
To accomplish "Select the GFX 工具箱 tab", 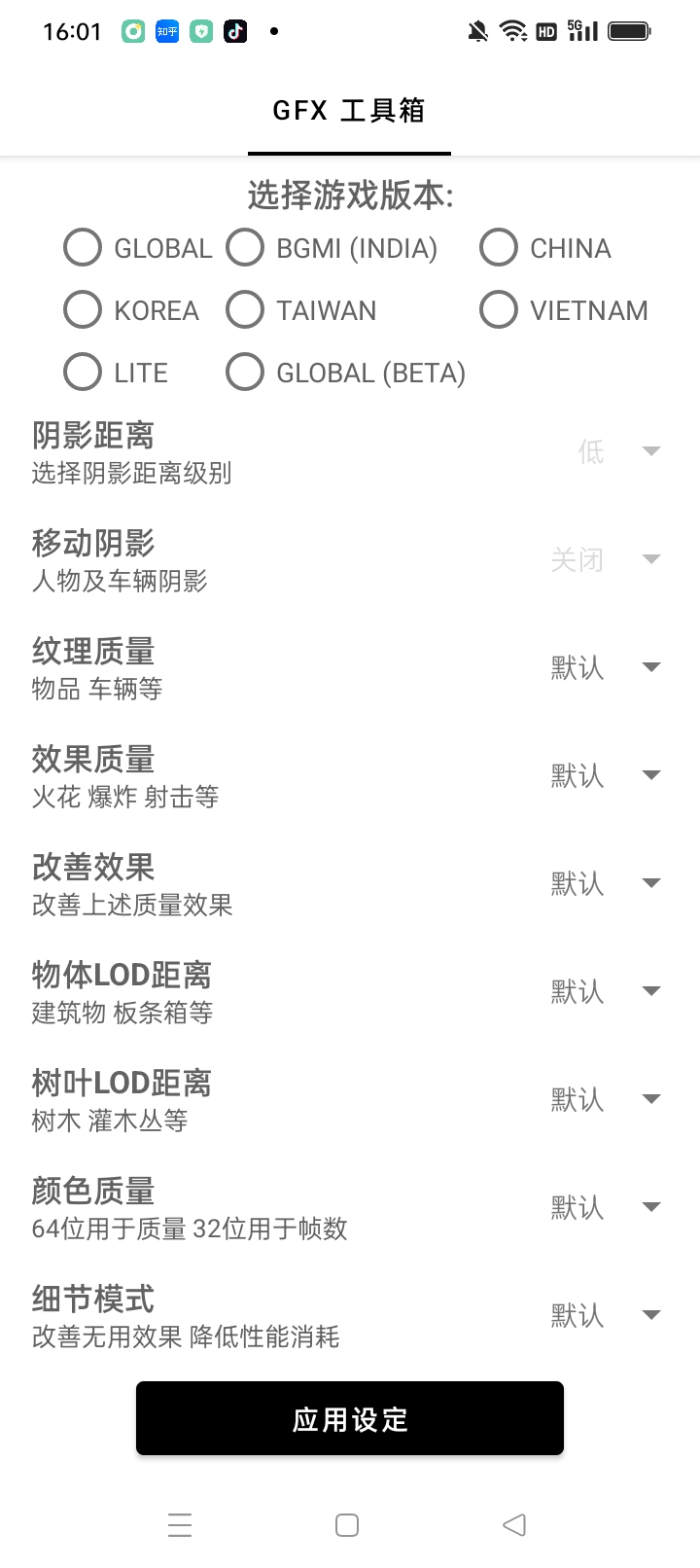I will point(350,110).
